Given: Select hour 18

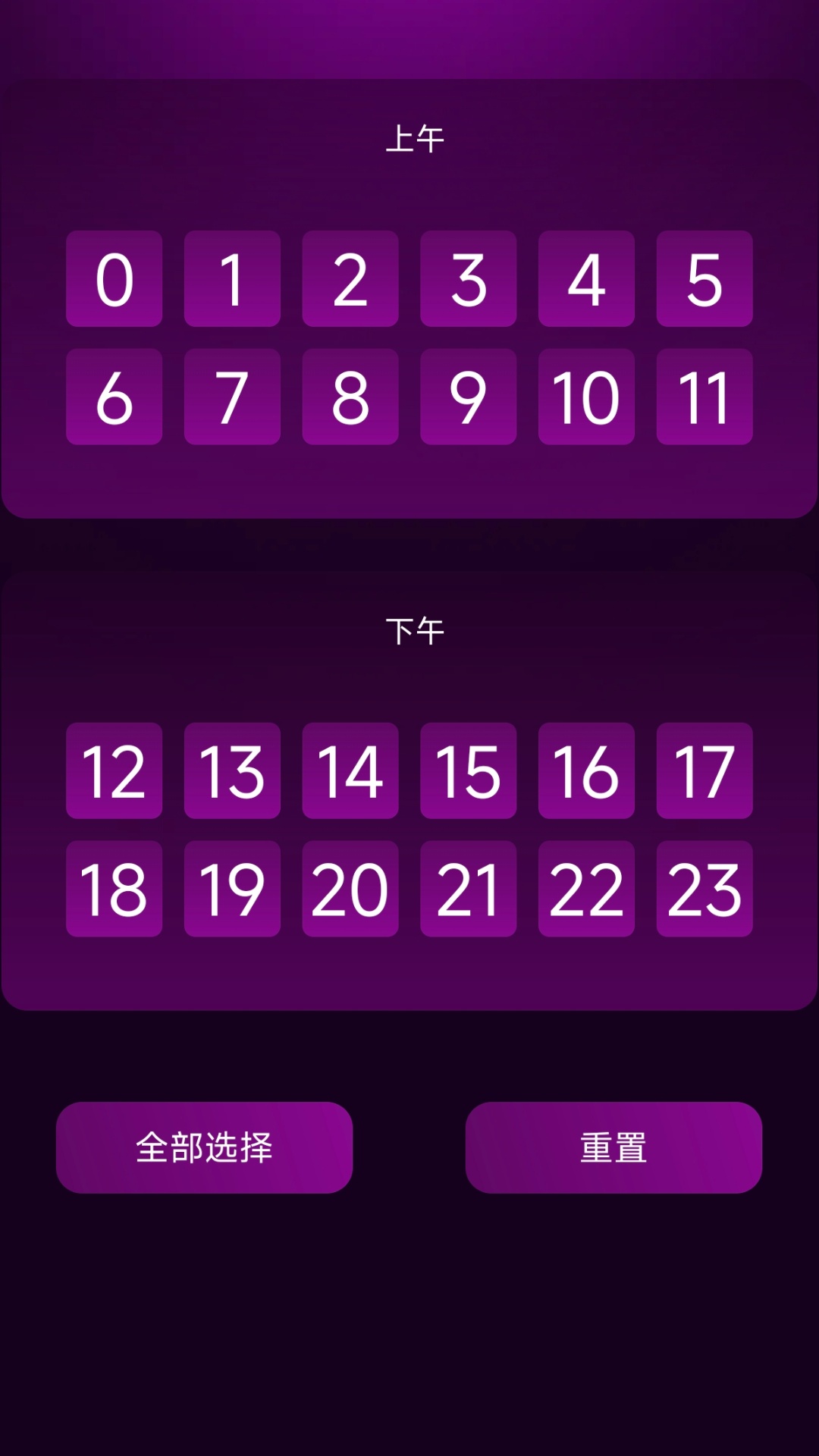Looking at the screenshot, I should [x=114, y=888].
